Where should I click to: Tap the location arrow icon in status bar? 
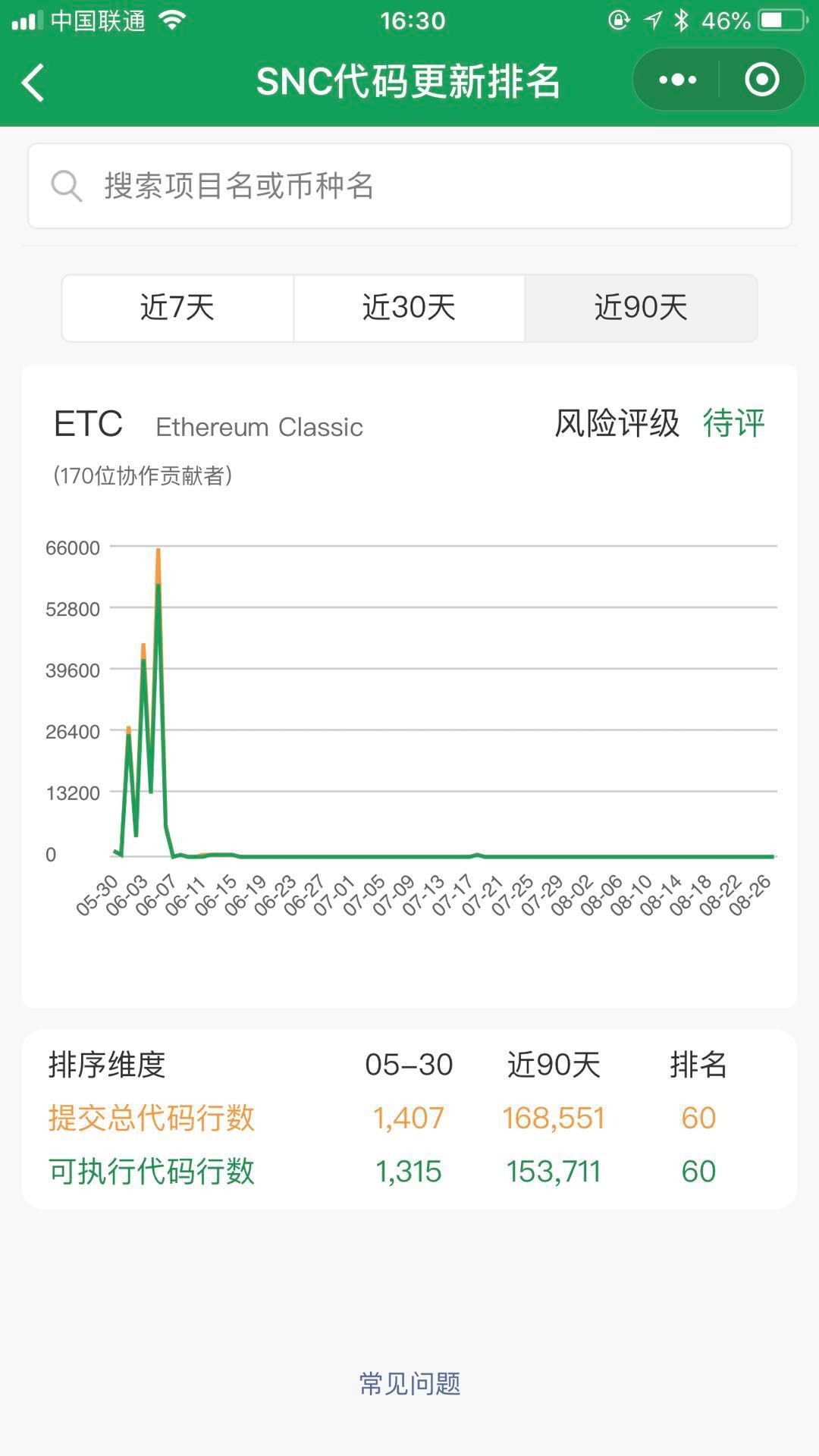651,19
